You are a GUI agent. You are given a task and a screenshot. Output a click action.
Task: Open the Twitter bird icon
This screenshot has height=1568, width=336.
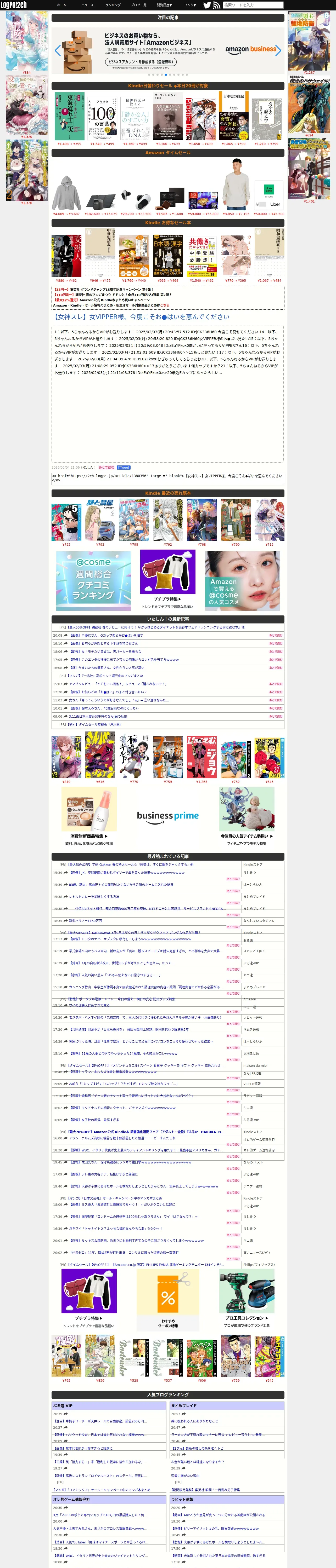207,5
